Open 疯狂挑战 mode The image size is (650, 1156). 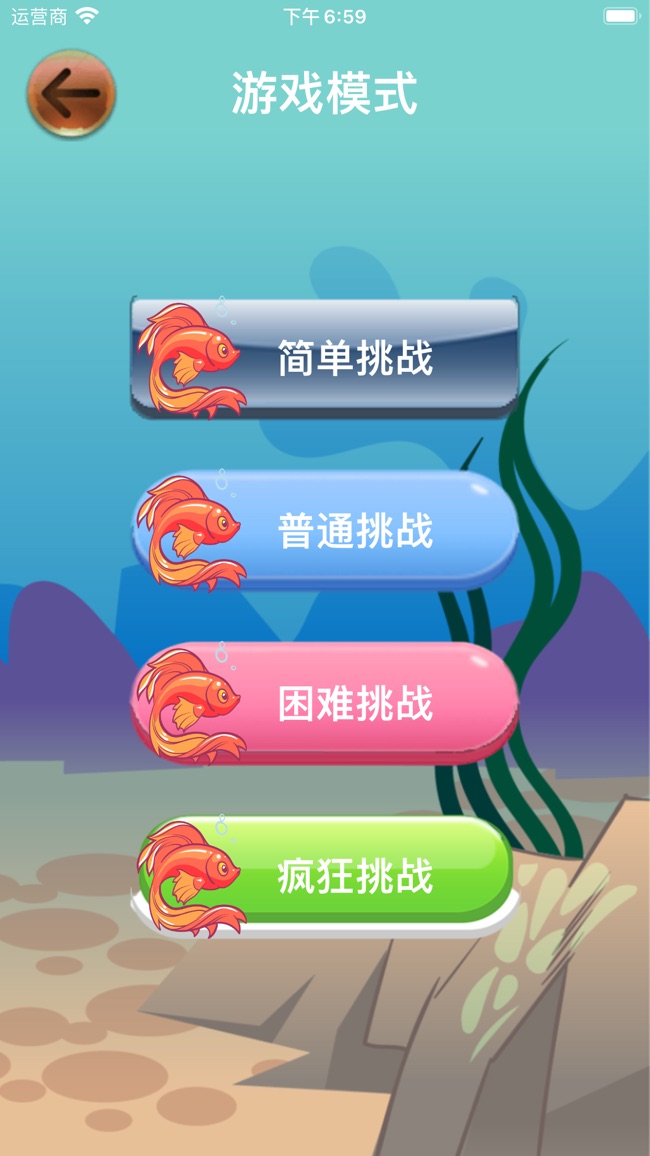tap(325, 874)
